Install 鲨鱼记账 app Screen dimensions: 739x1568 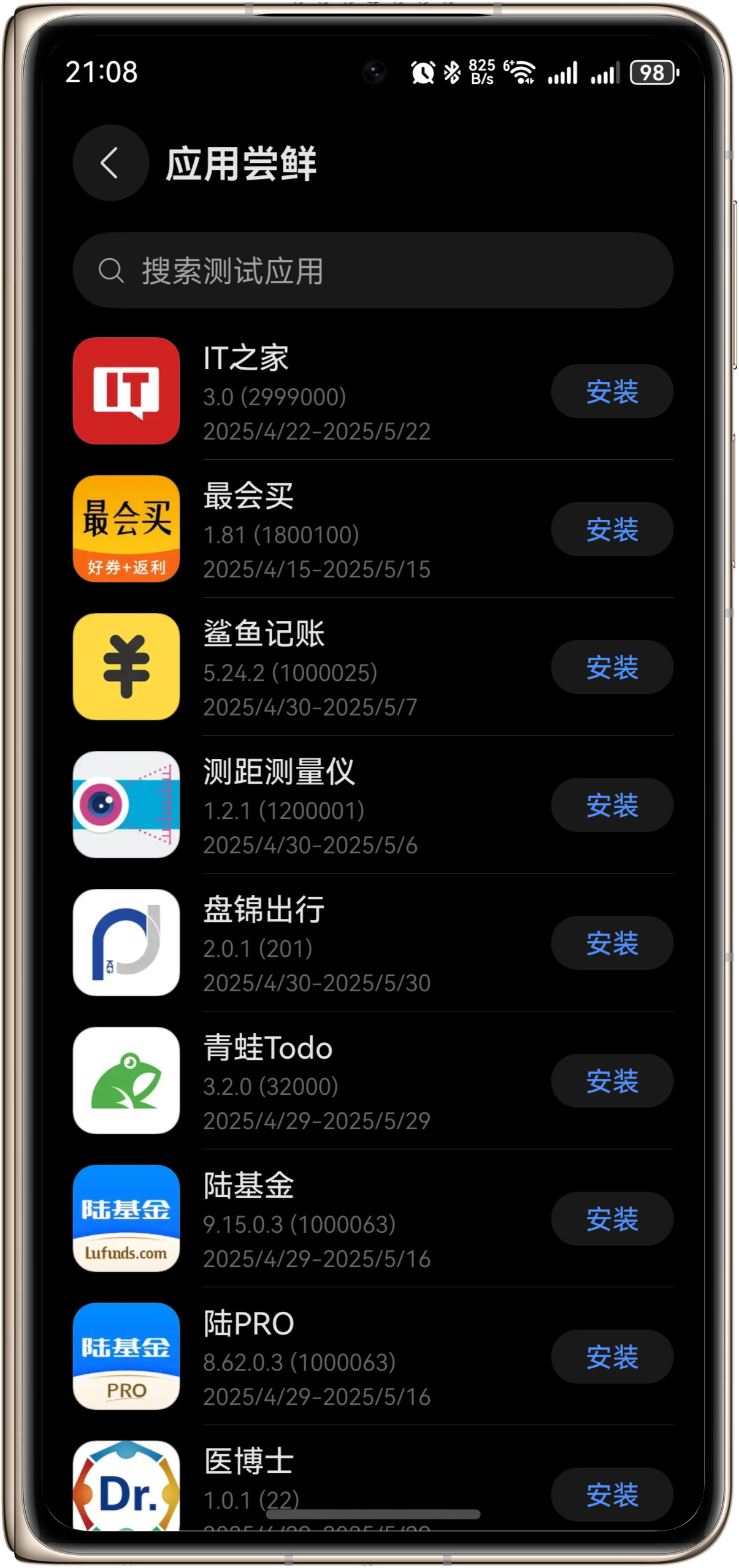(x=611, y=667)
